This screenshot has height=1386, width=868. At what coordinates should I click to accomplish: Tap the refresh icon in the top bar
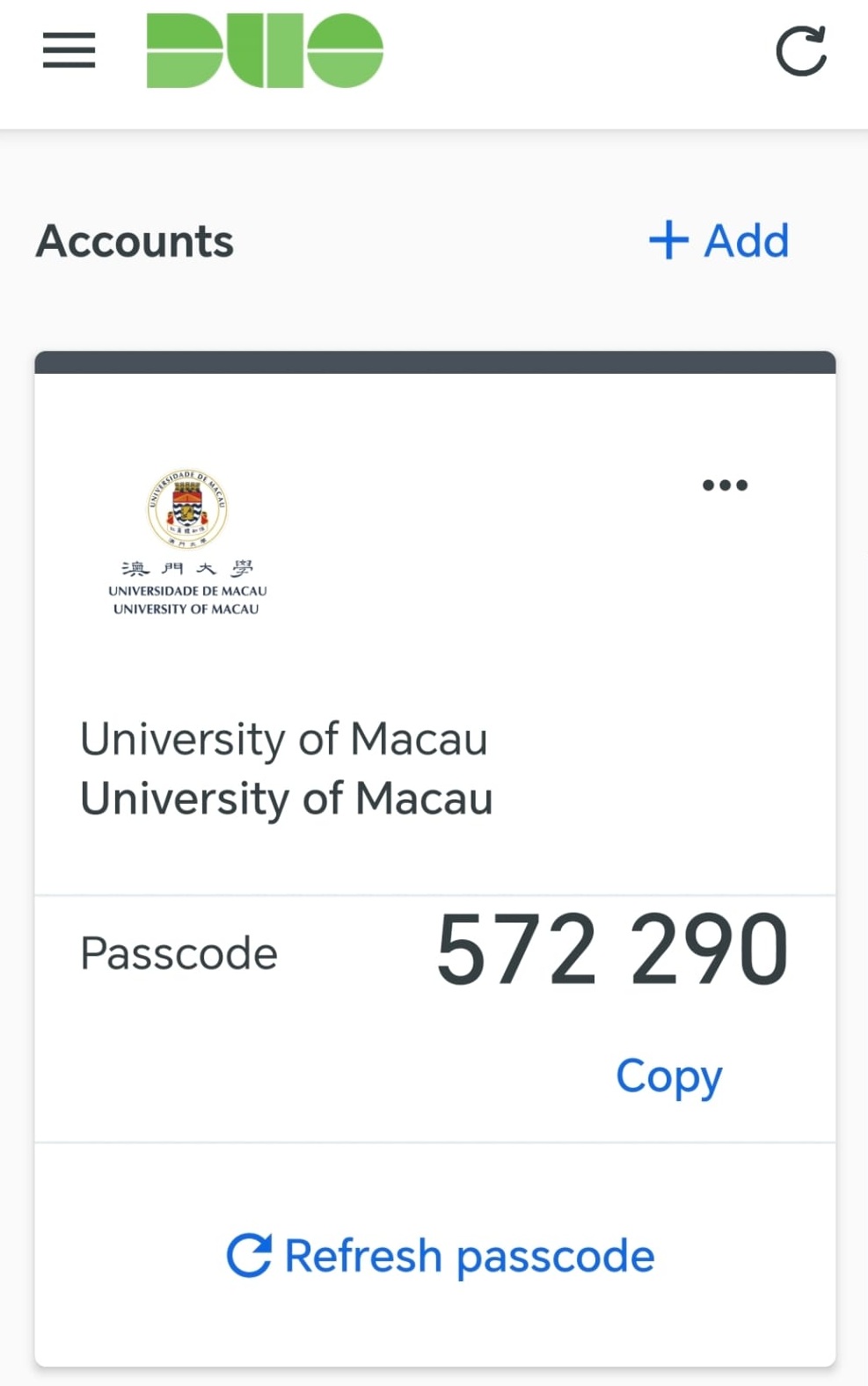[x=801, y=51]
